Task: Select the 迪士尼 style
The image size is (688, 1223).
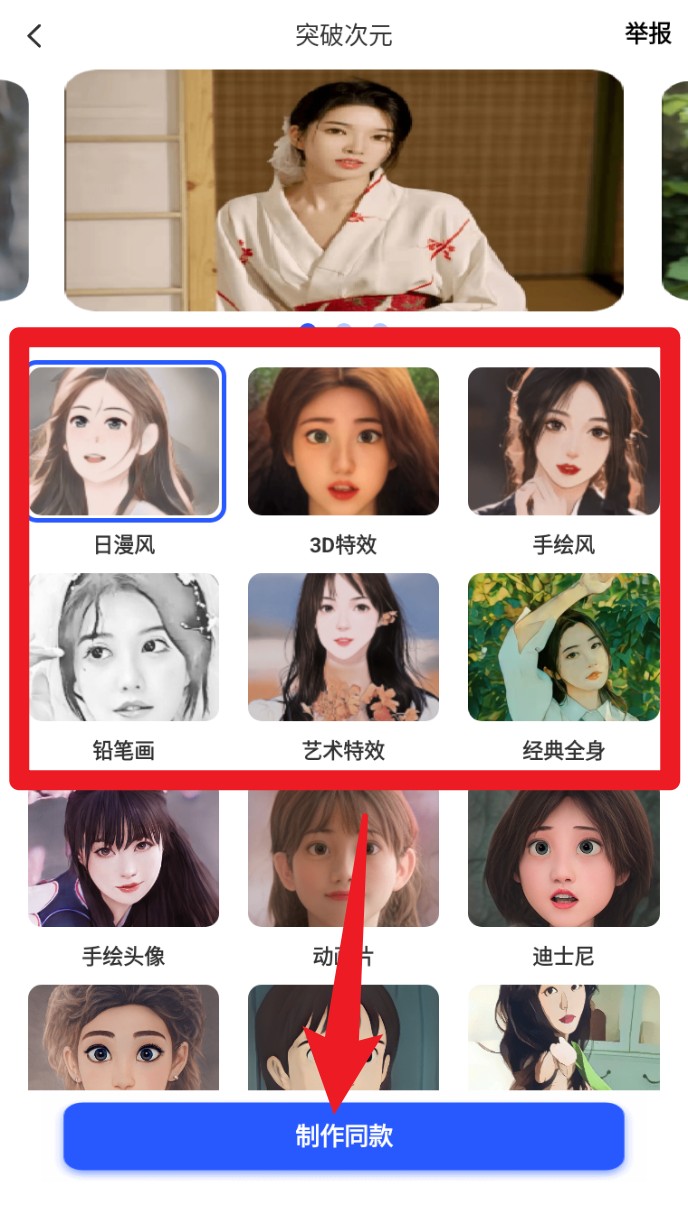Action: coord(563,860)
